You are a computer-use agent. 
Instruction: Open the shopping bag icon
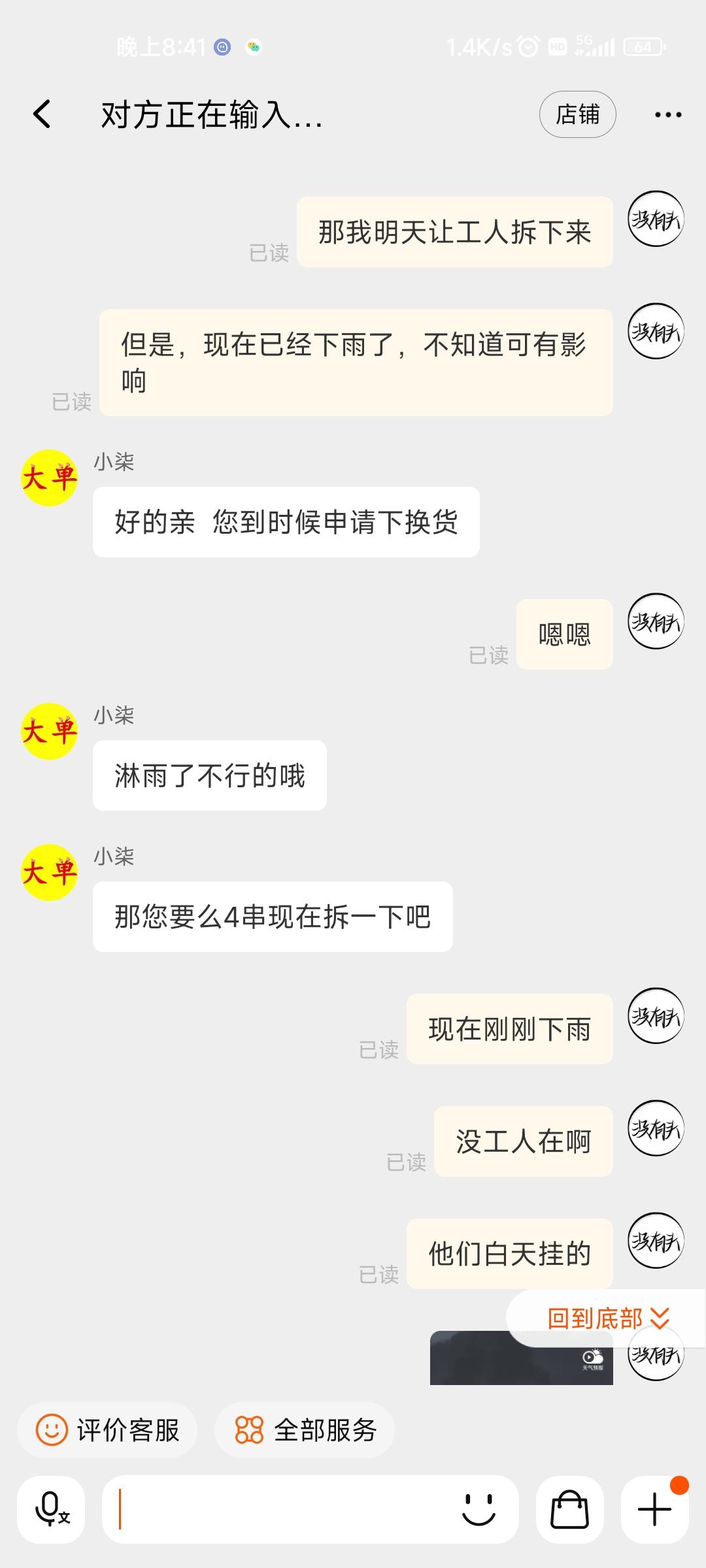569,1510
